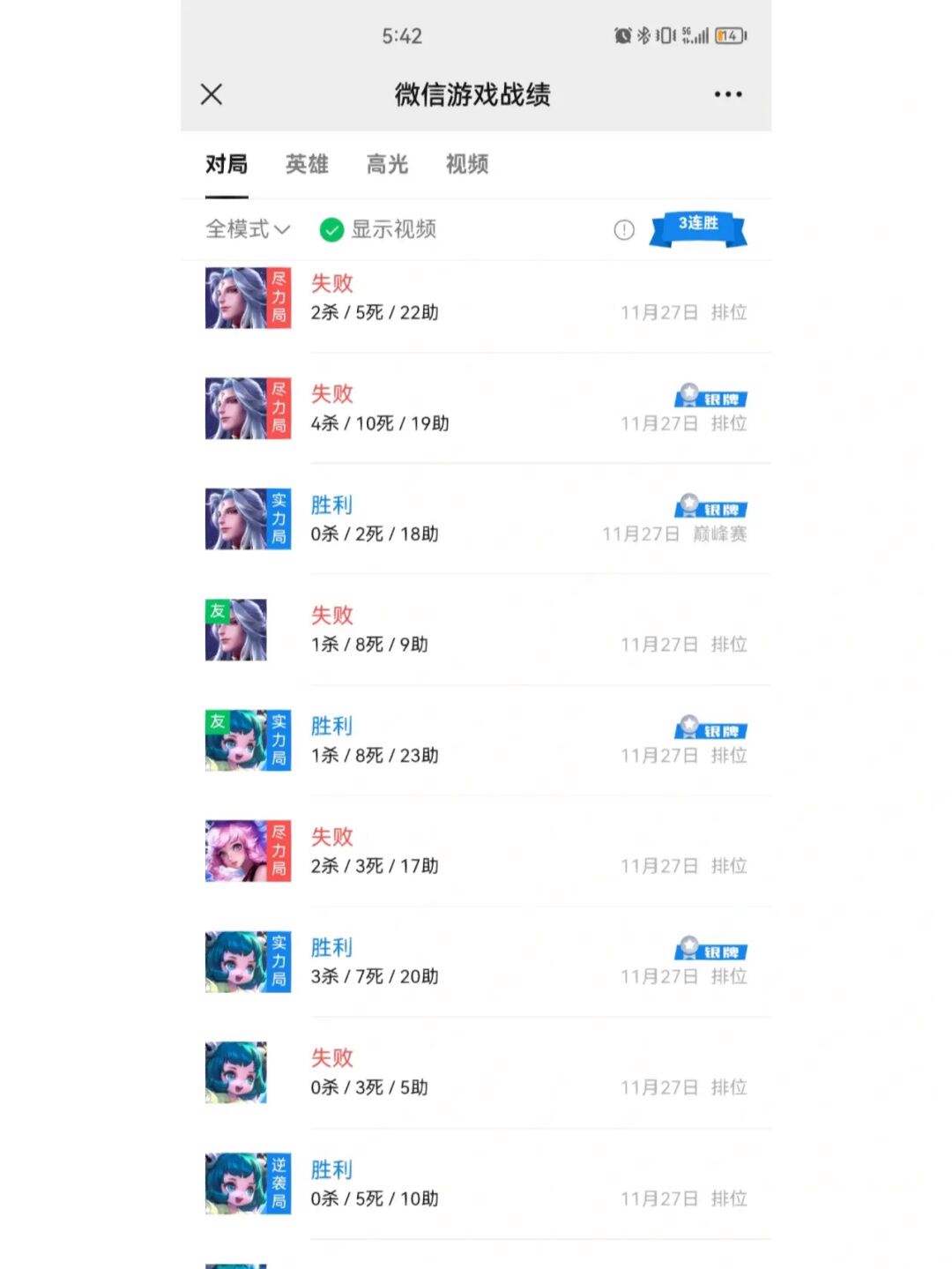Open the 2杀 / 5死 / 22助 match
This screenshot has height=1269, width=952.
(476, 298)
